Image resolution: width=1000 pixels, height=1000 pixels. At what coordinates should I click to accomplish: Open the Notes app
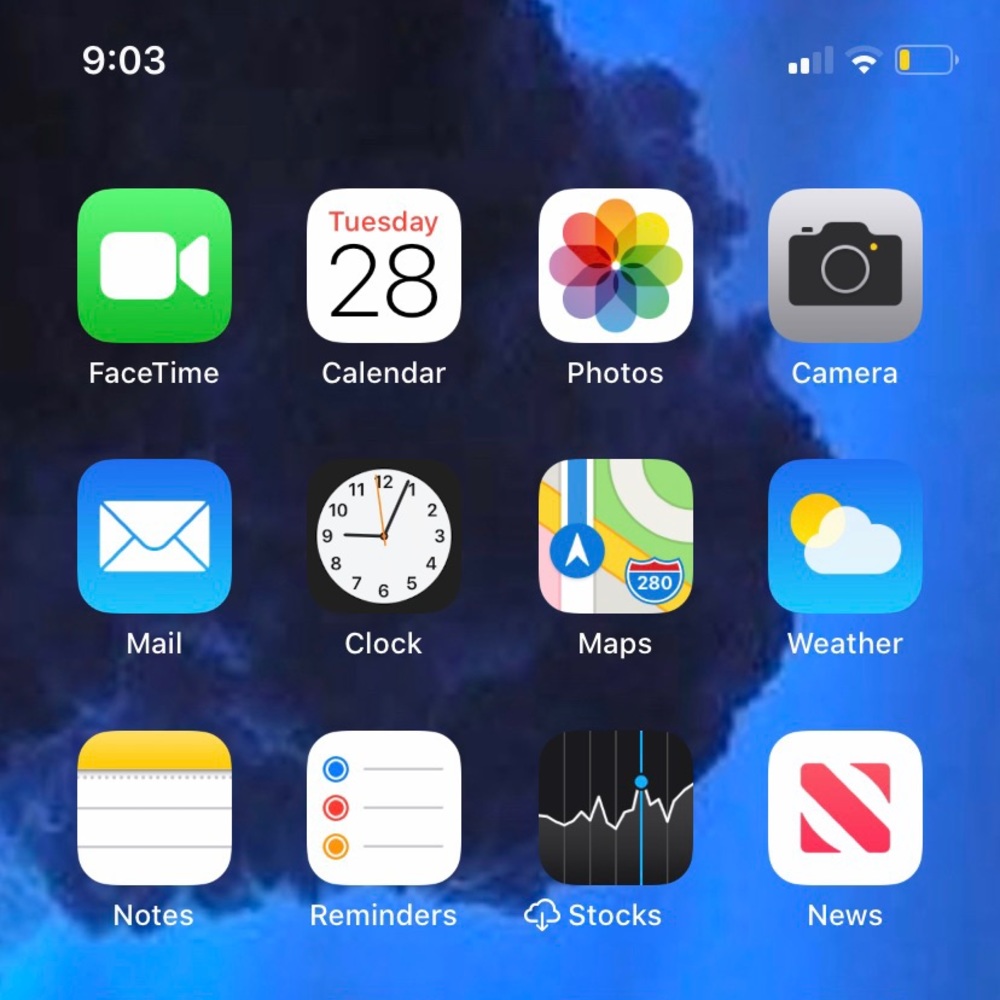click(x=154, y=808)
